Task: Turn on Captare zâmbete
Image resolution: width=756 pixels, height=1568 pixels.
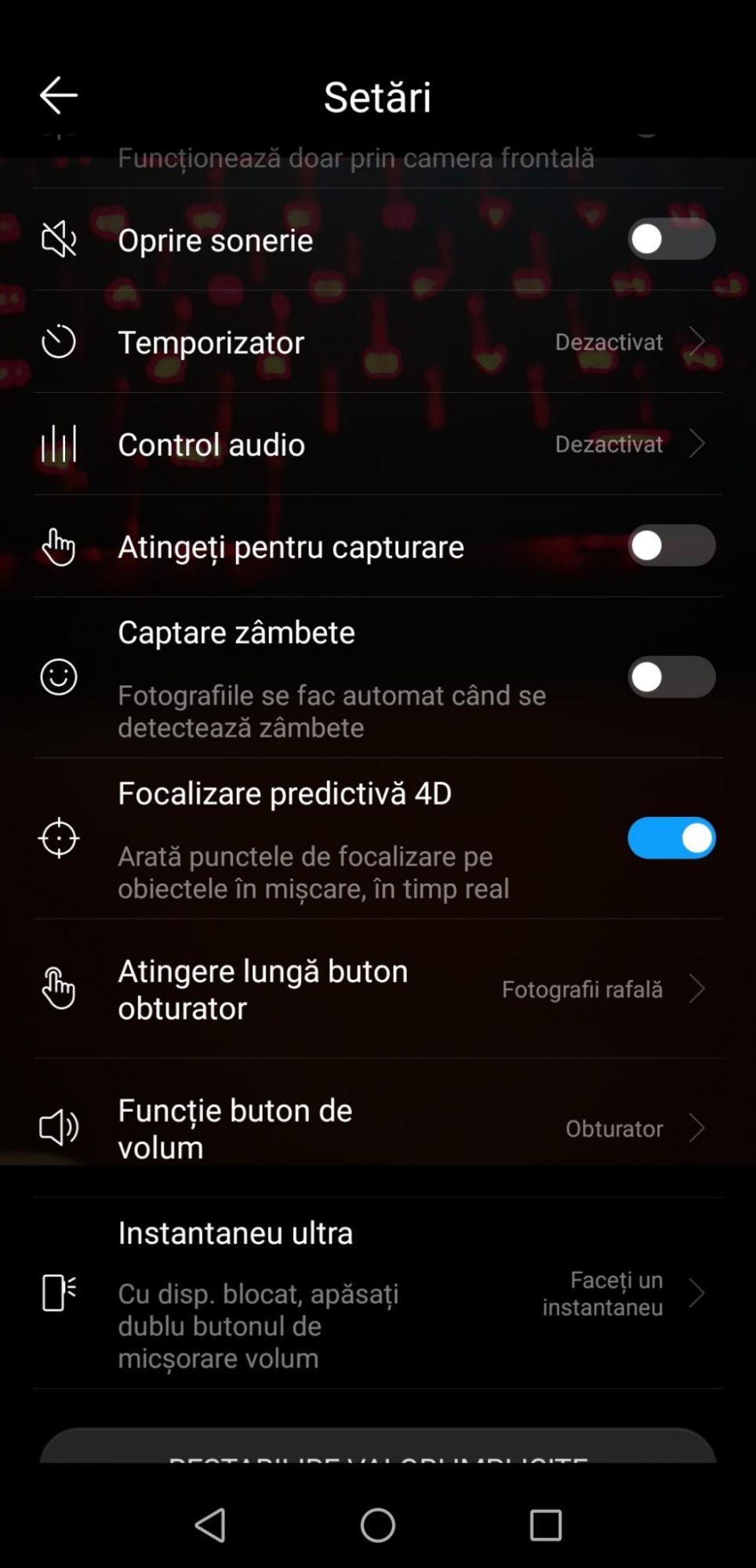Action: point(671,677)
